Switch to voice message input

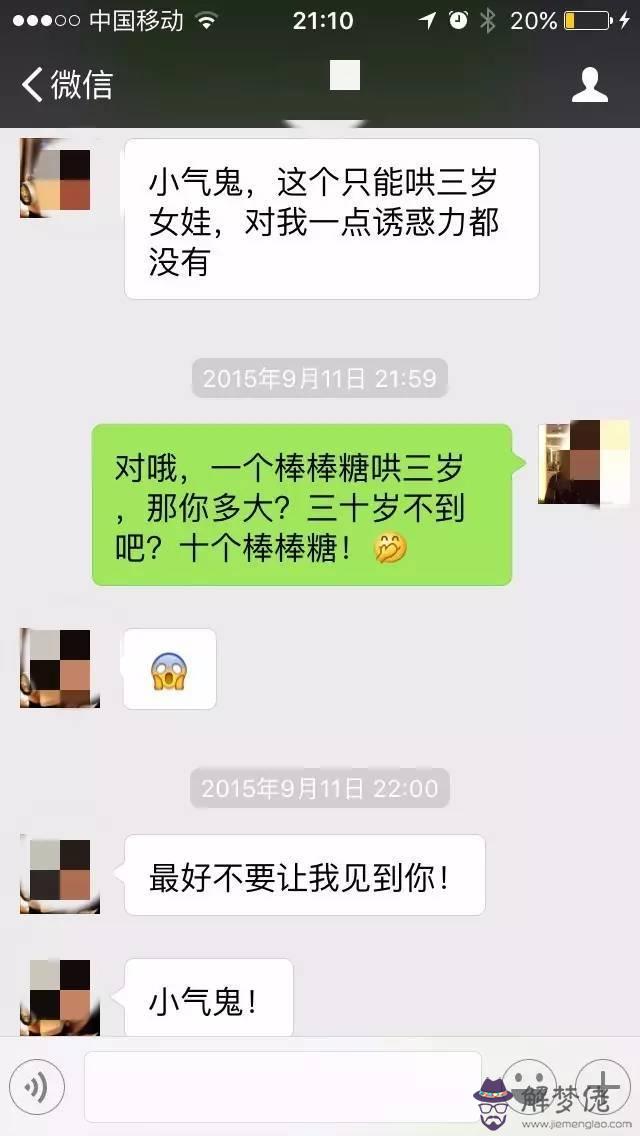[x=37, y=1086]
